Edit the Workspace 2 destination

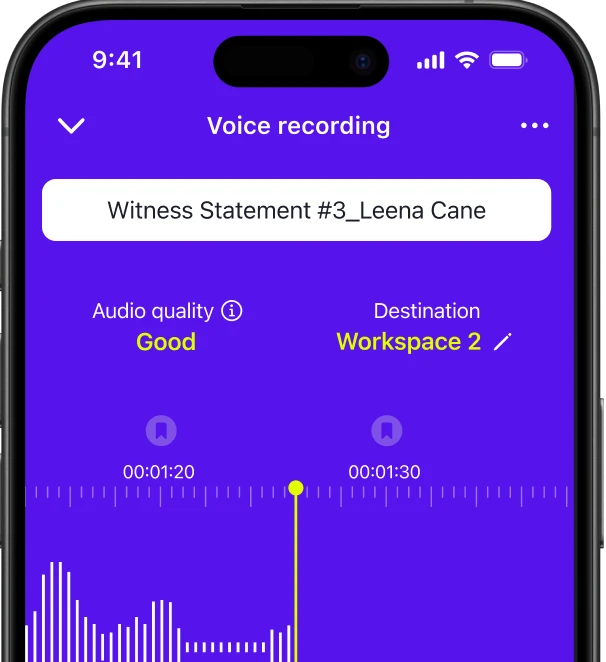502,342
